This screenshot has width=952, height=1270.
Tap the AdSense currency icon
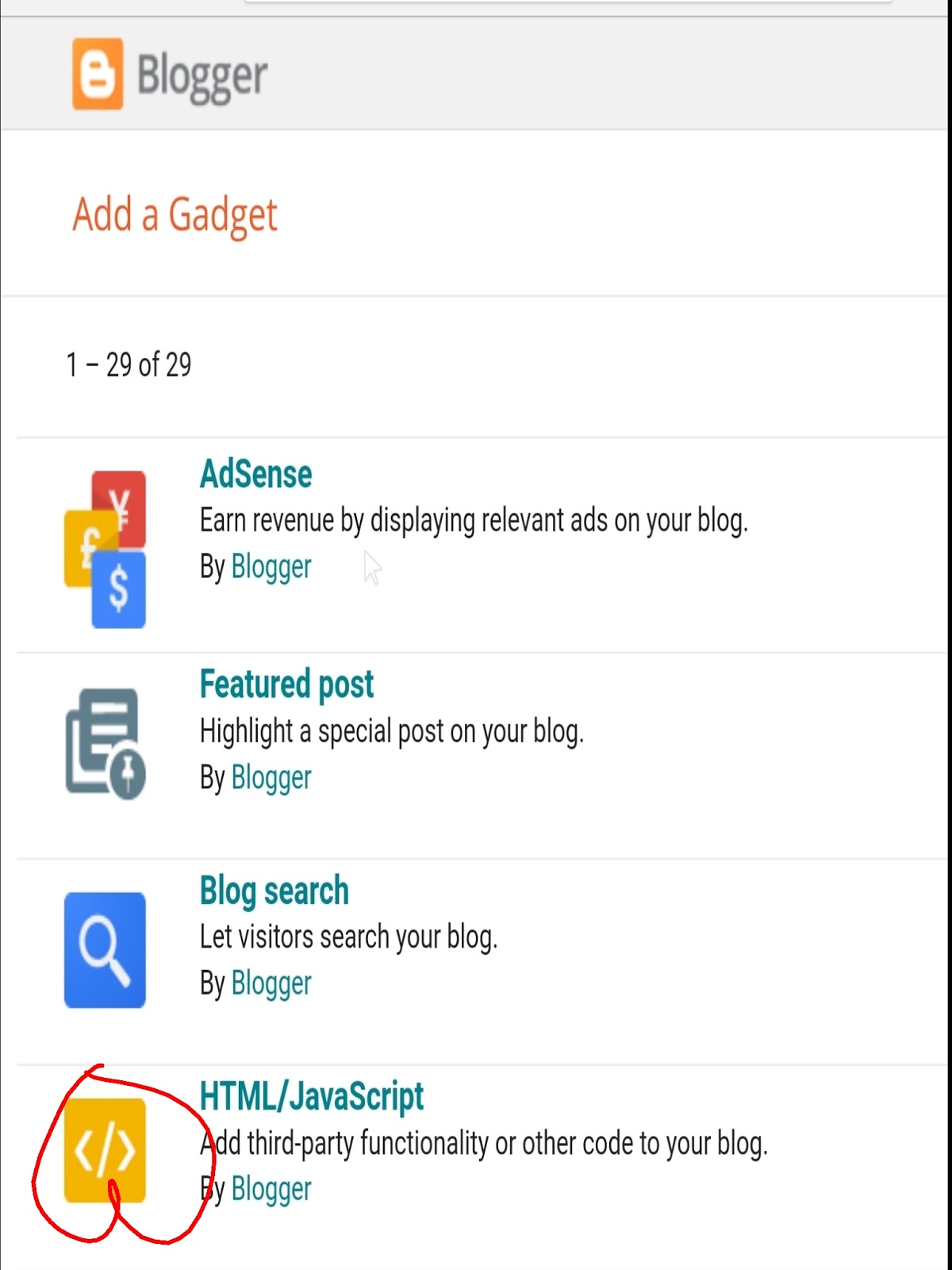pos(106,549)
